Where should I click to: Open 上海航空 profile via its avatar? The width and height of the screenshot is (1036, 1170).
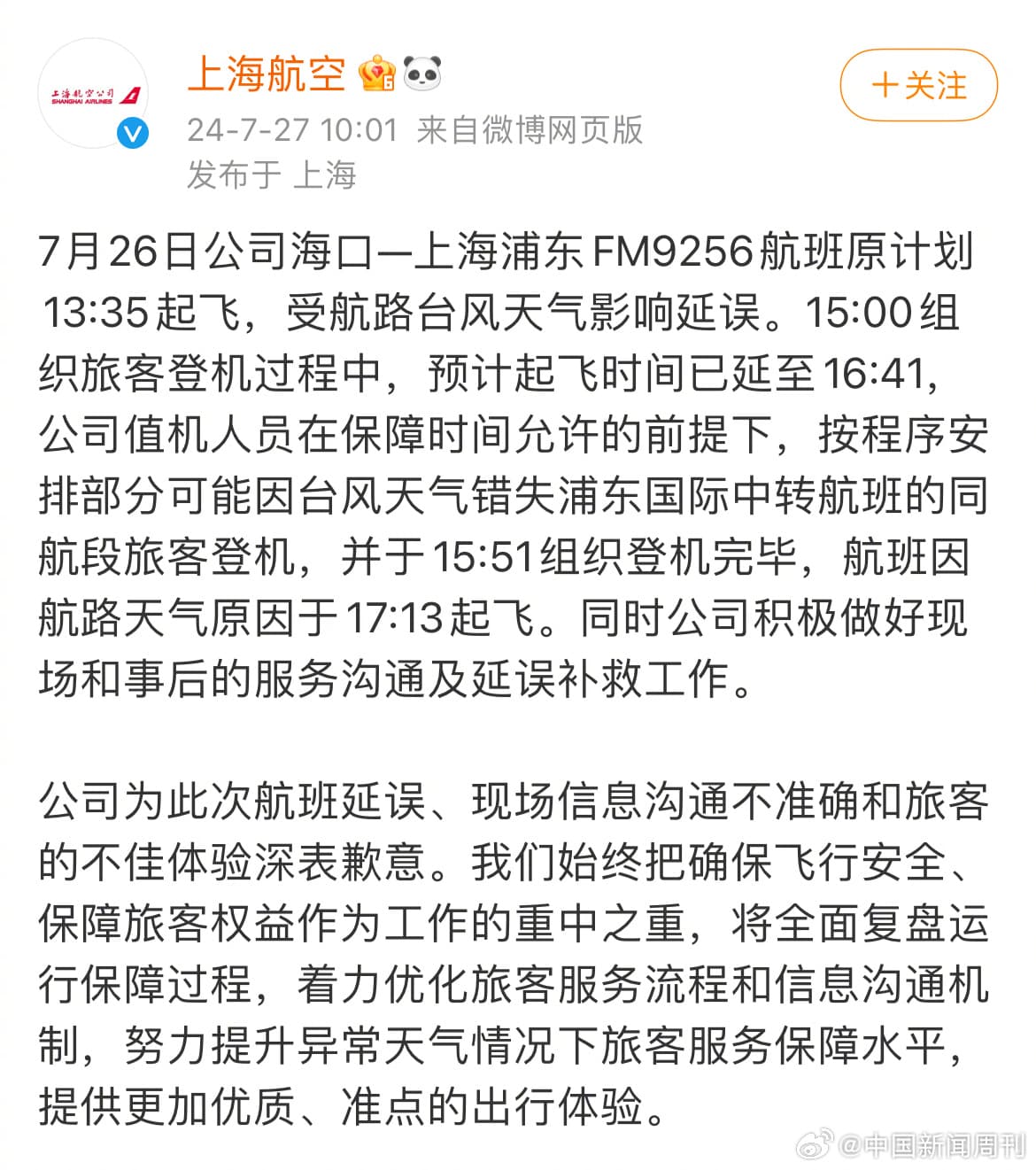[x=95, y=97]
